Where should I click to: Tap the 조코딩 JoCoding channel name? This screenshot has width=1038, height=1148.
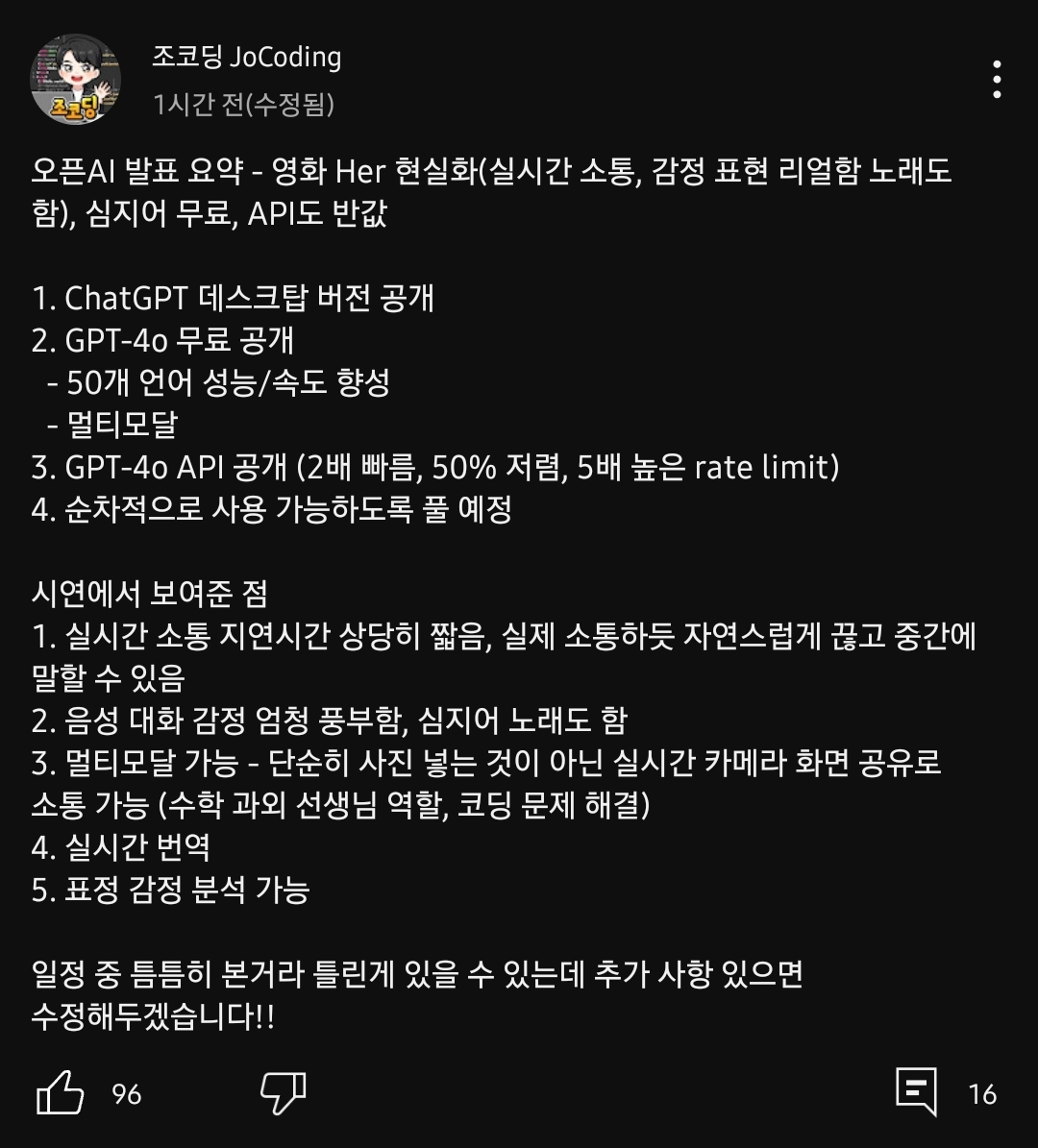pos(246,58)
